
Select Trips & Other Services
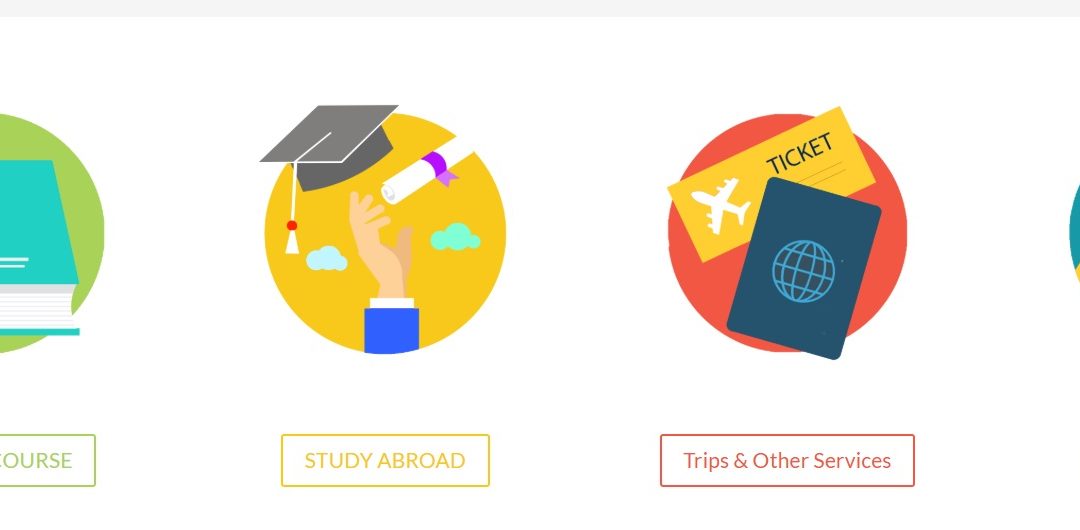point(787,461)
